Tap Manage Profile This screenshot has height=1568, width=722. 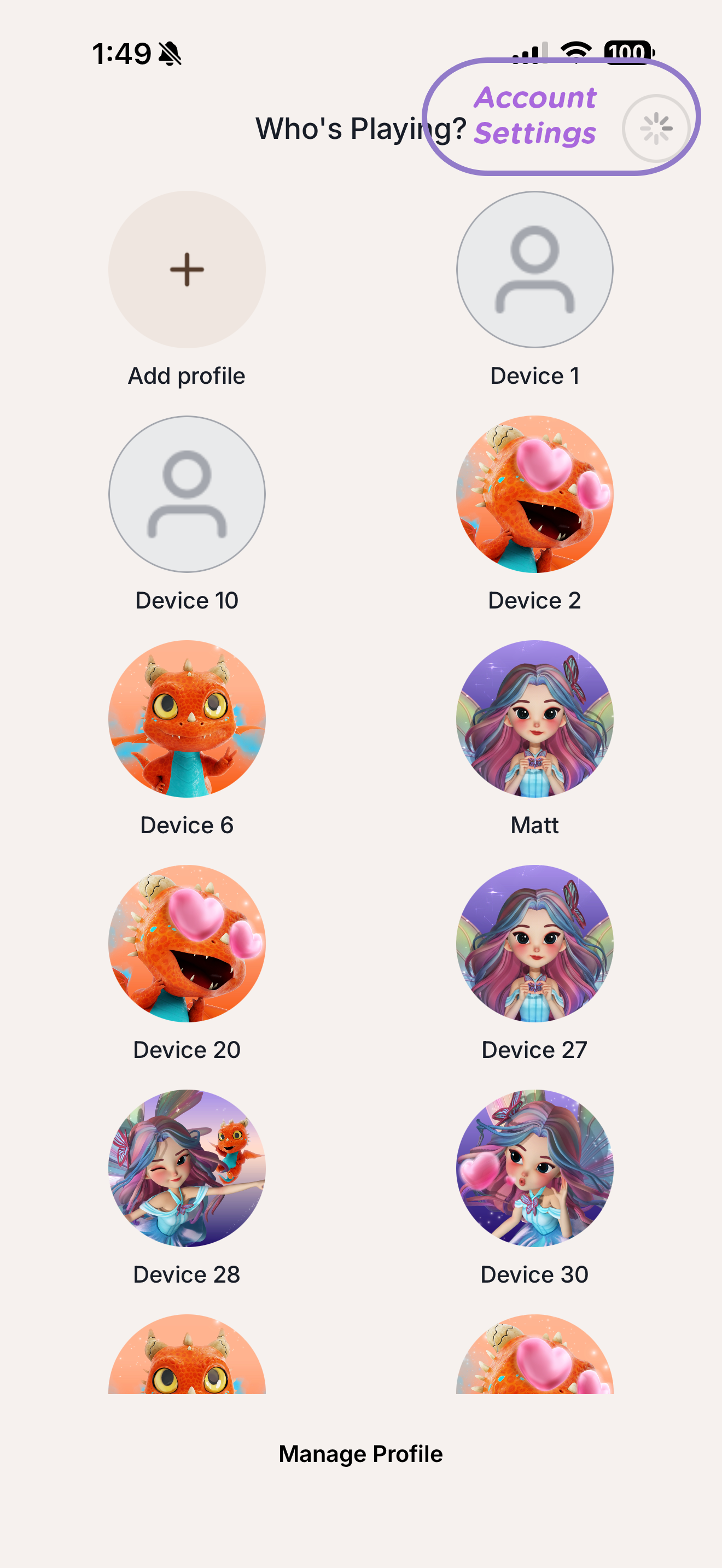[360, 1454]
